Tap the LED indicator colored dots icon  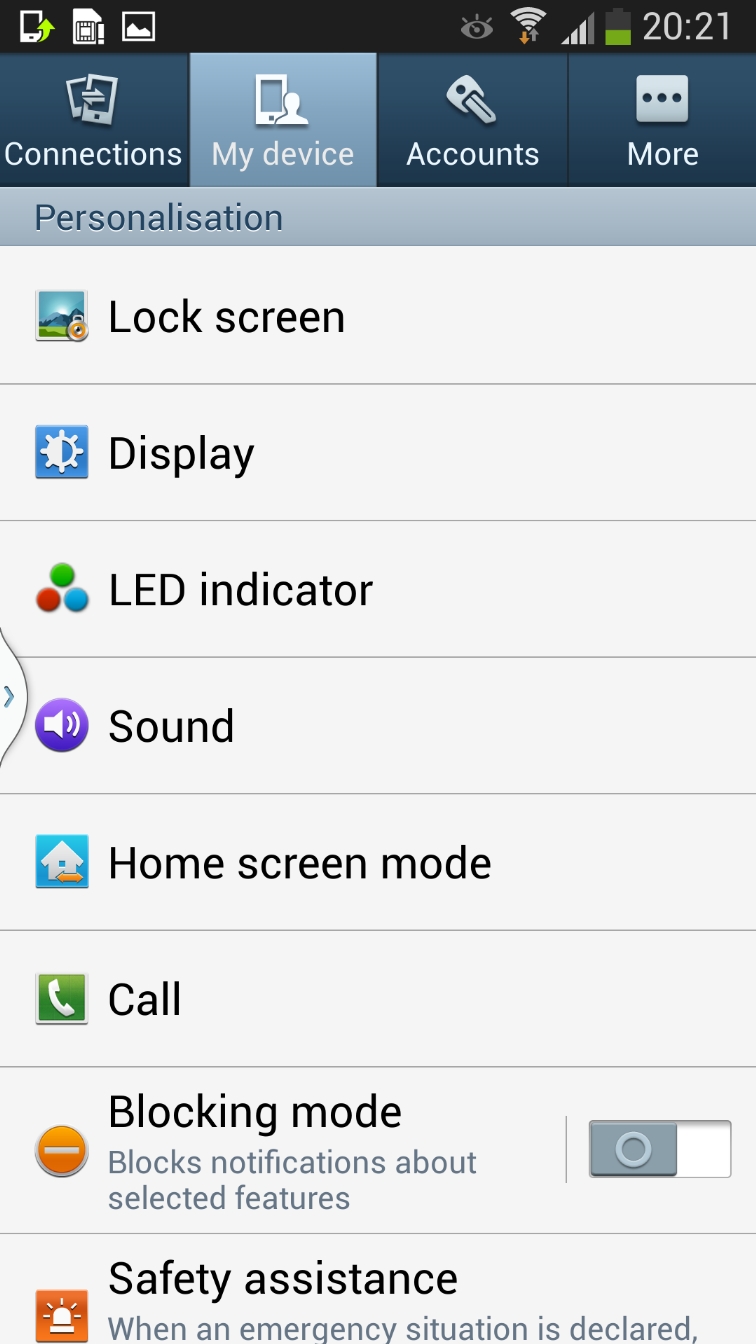click(61, 588)
